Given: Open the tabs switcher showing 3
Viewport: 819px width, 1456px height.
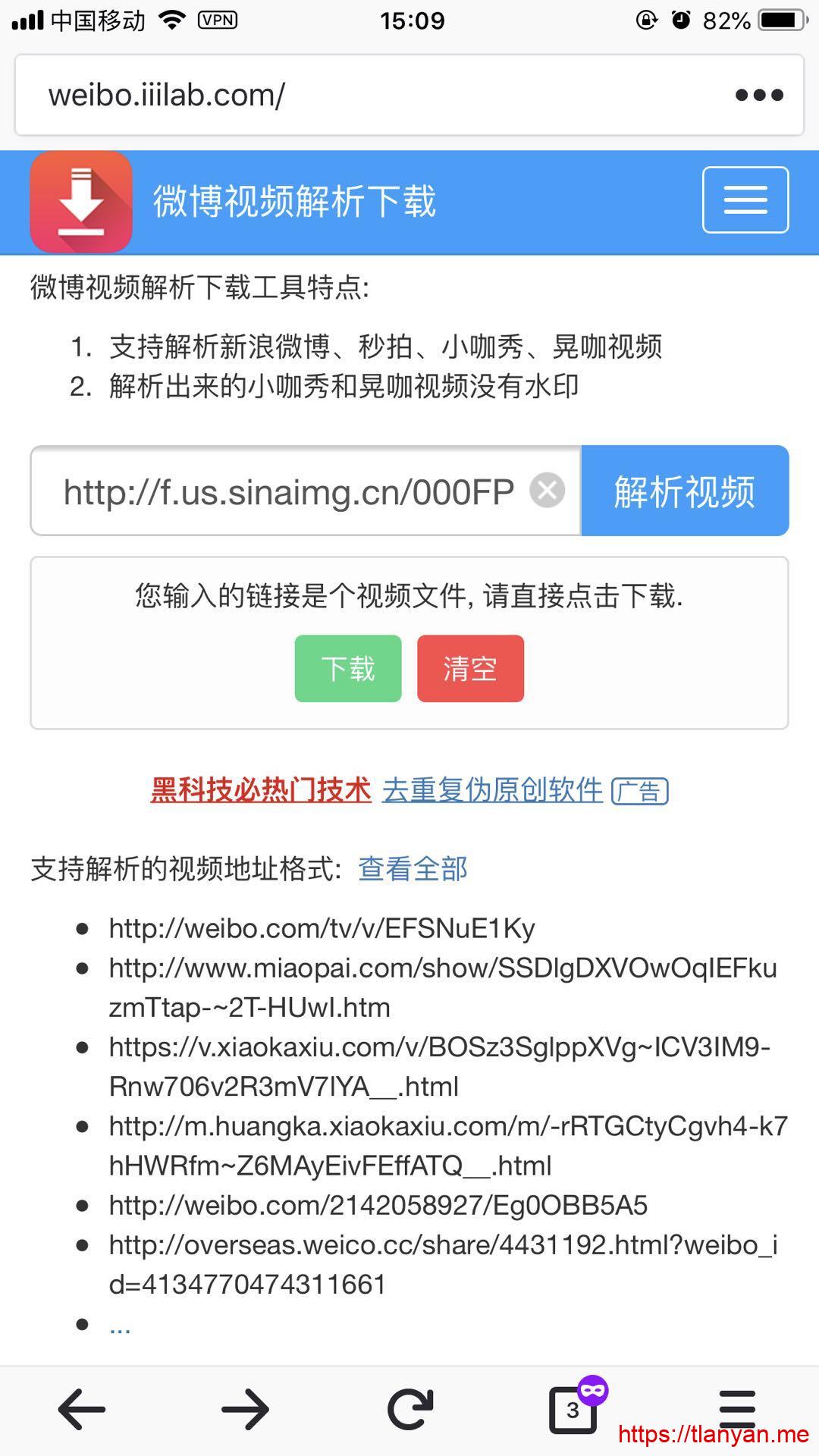Looking at the screenshot, I should pos(573,1410).
